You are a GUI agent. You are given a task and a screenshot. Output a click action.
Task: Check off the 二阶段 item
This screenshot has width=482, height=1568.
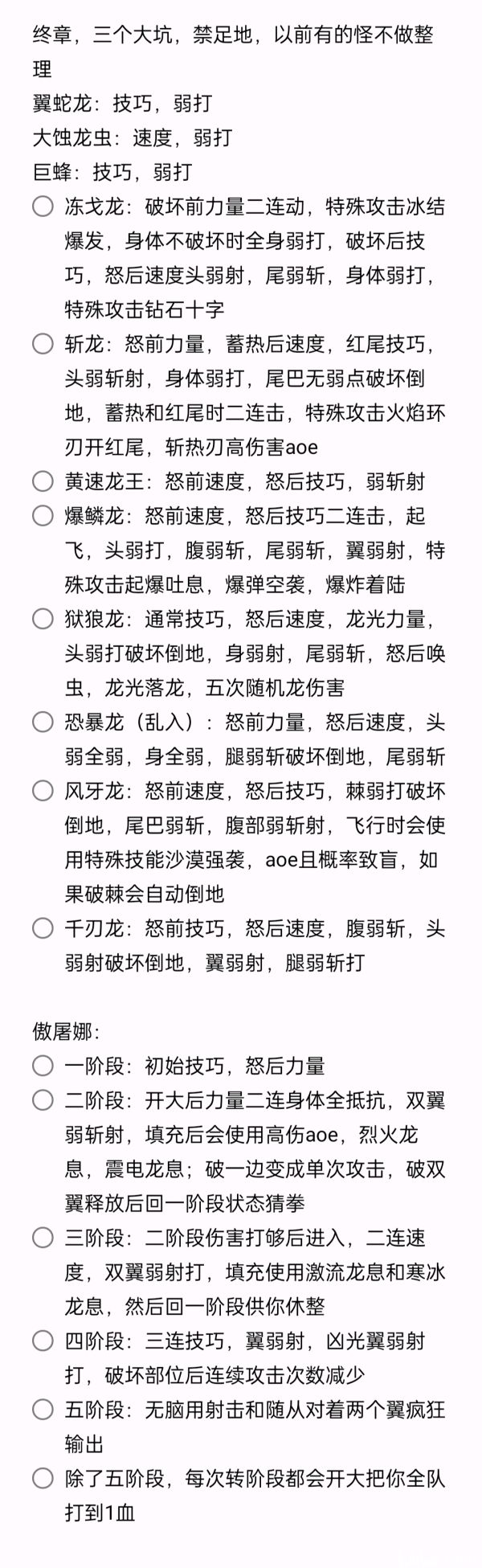tap(43, 1099)
